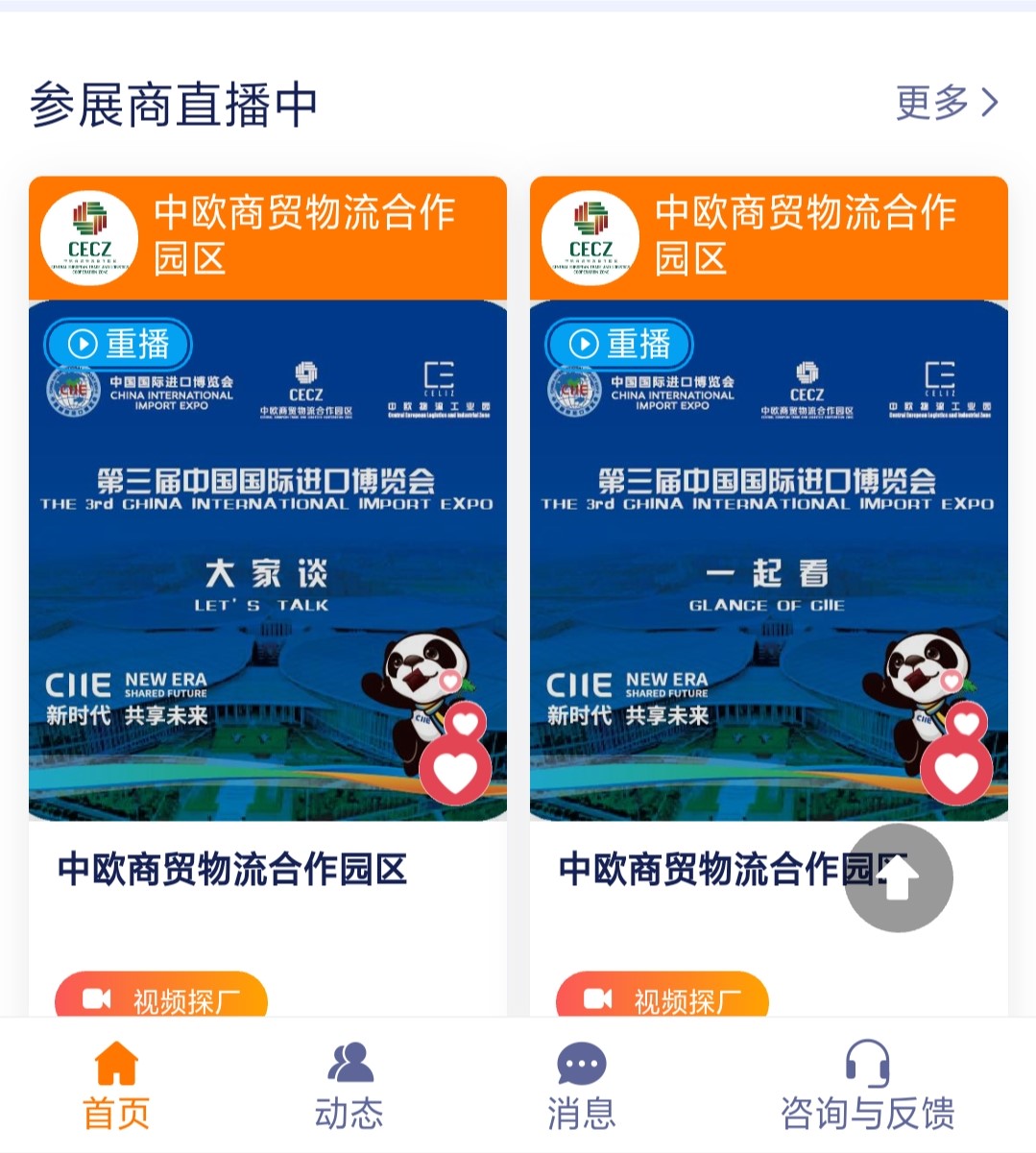1036x1153 pixels.
Task: Open 视频探厂 under the 一起看 card
Action: pos(663,998)
